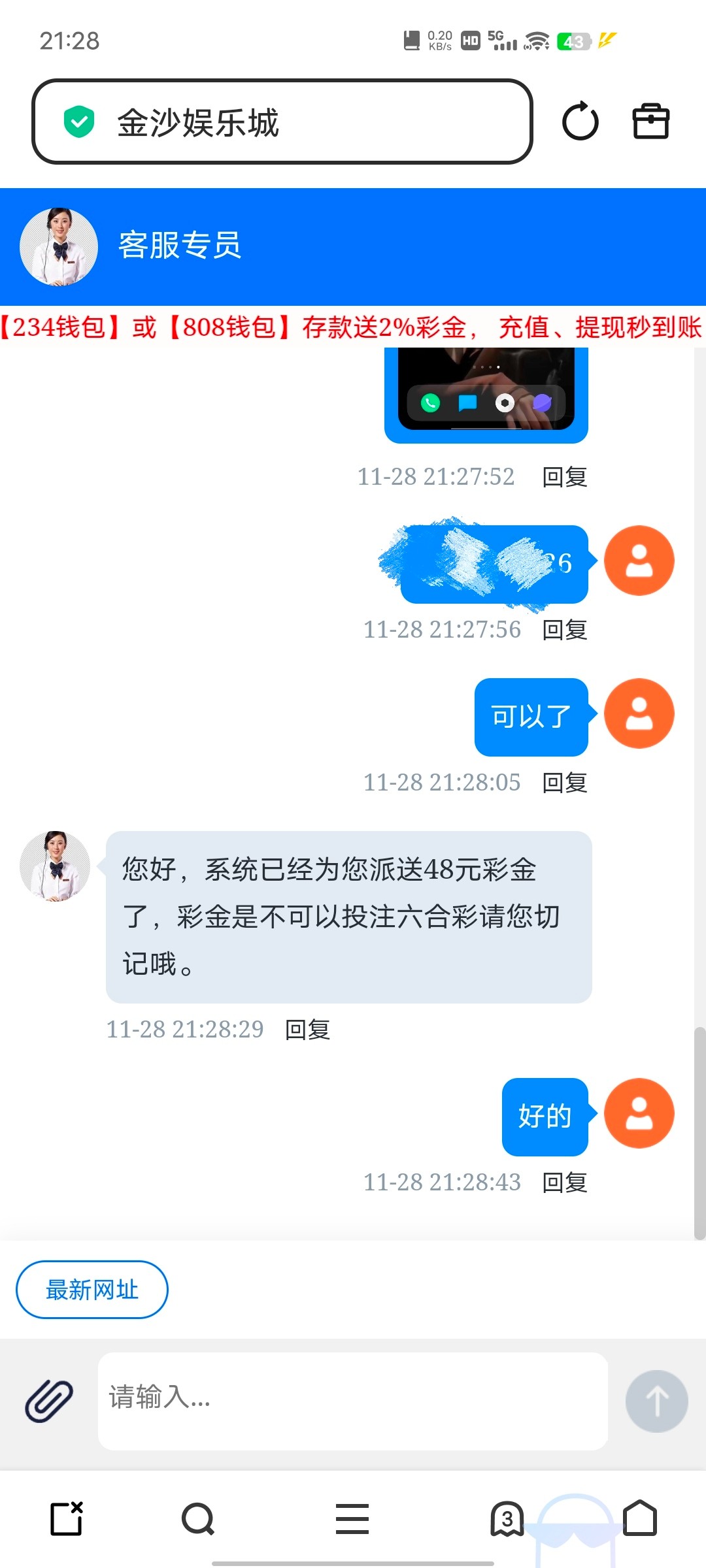Attach a file with the paperclip icon
Viewport: 706px width, 1568px height.
click(x=49, y=1401)
